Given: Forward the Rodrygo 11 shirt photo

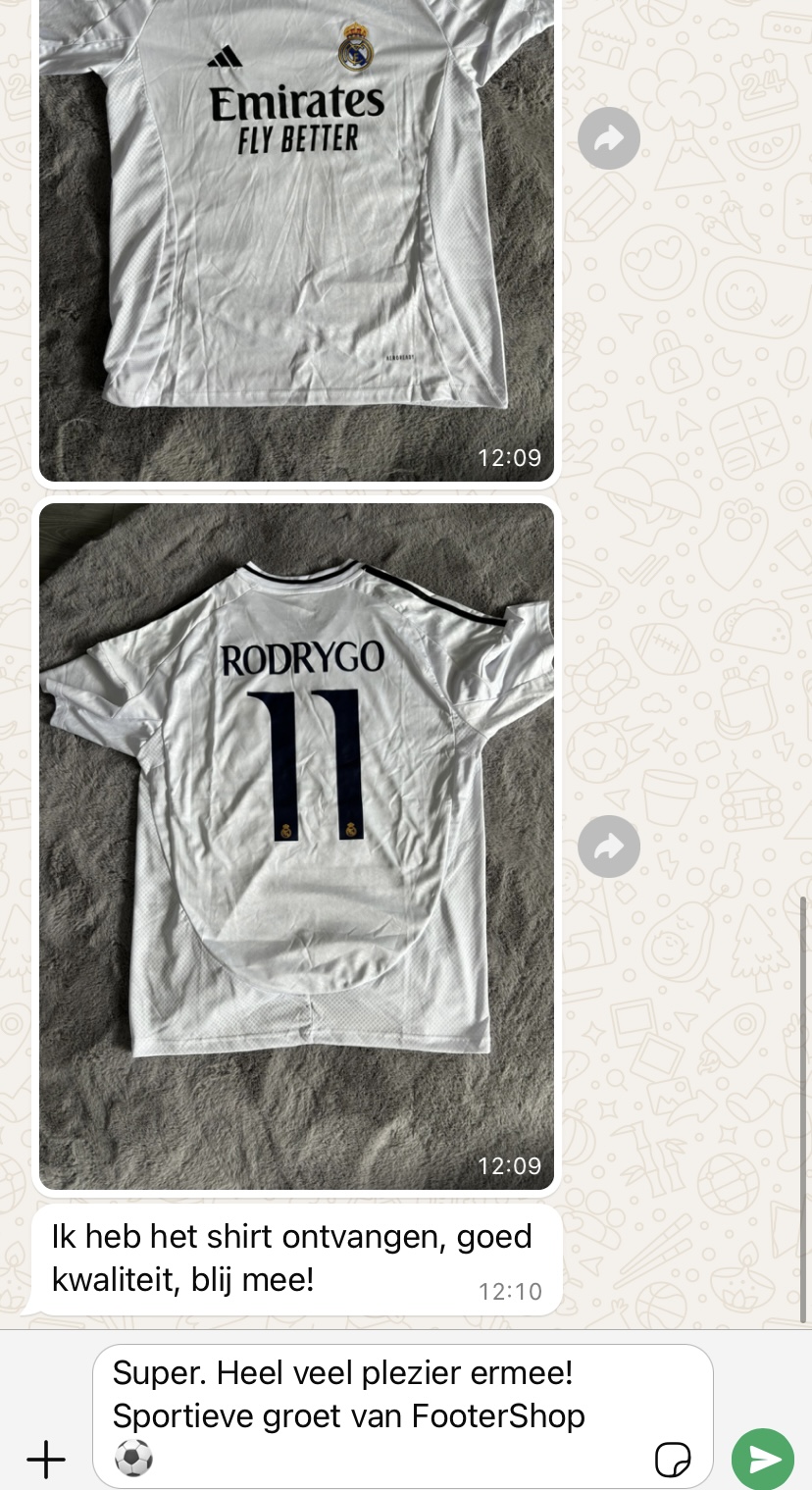Looking at the screenshot, I should click(609, 847).
